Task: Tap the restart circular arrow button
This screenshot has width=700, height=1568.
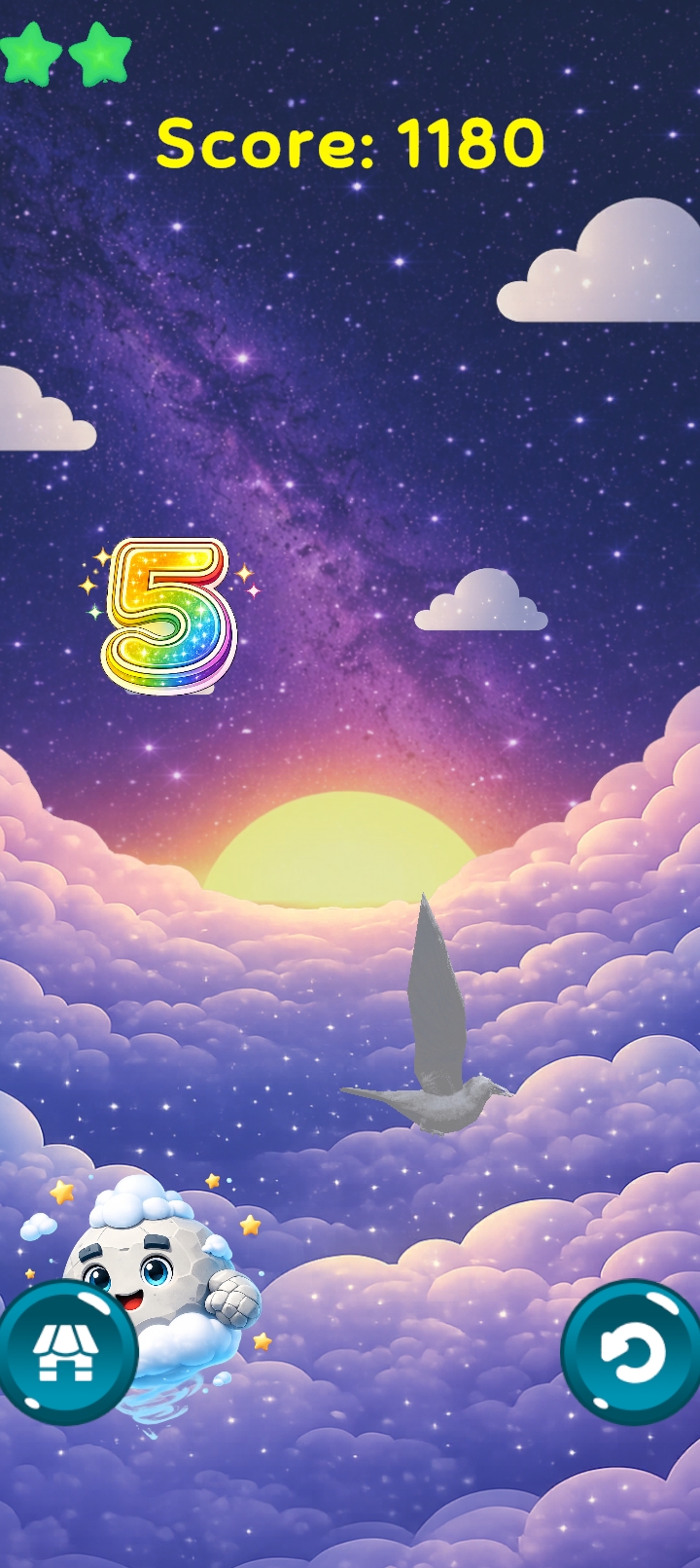Action: tap(632, 1353)
